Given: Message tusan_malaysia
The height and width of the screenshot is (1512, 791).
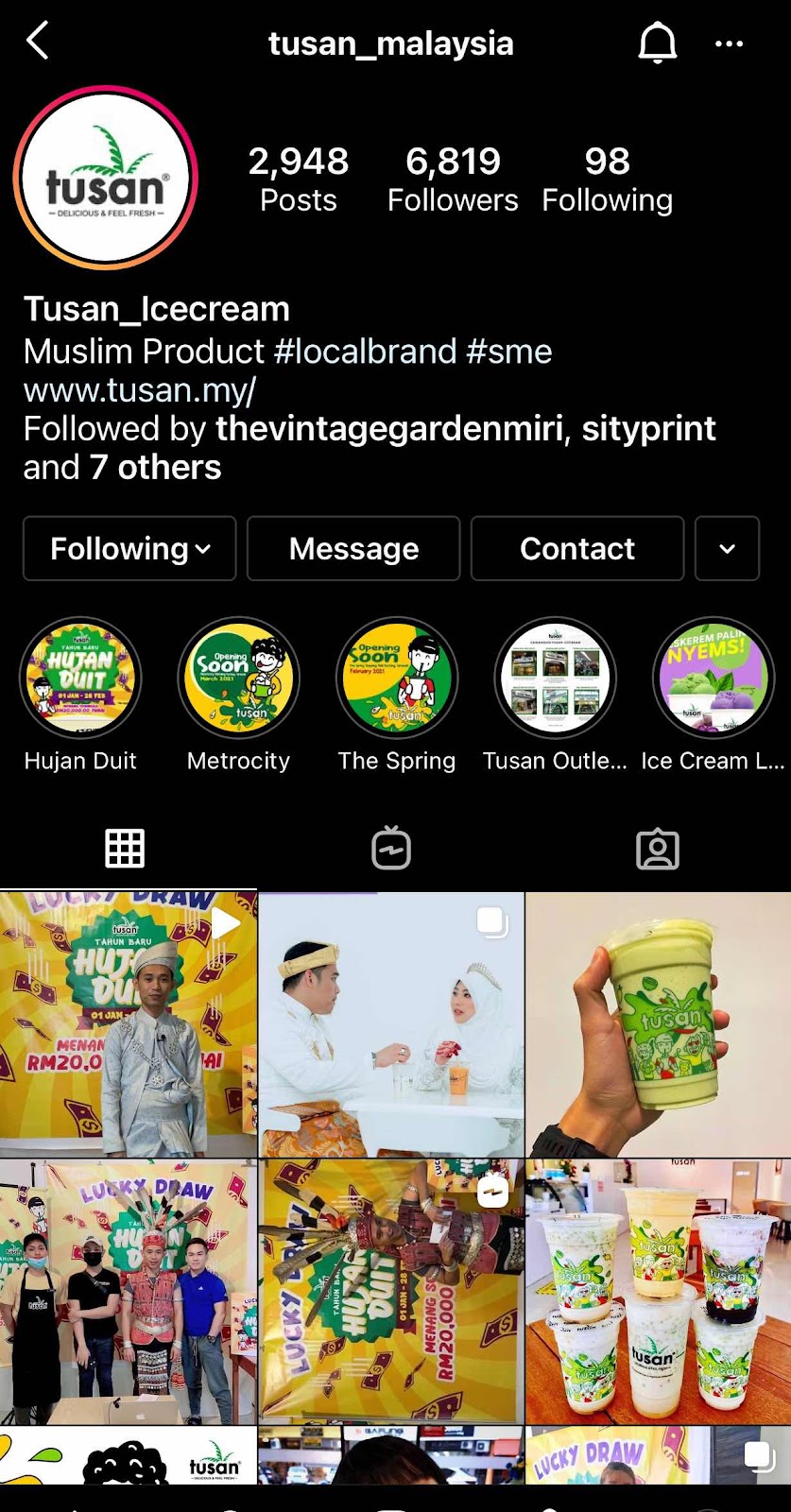Looking at the screenshot, I should pyautogui.click(x=353, y=548).
